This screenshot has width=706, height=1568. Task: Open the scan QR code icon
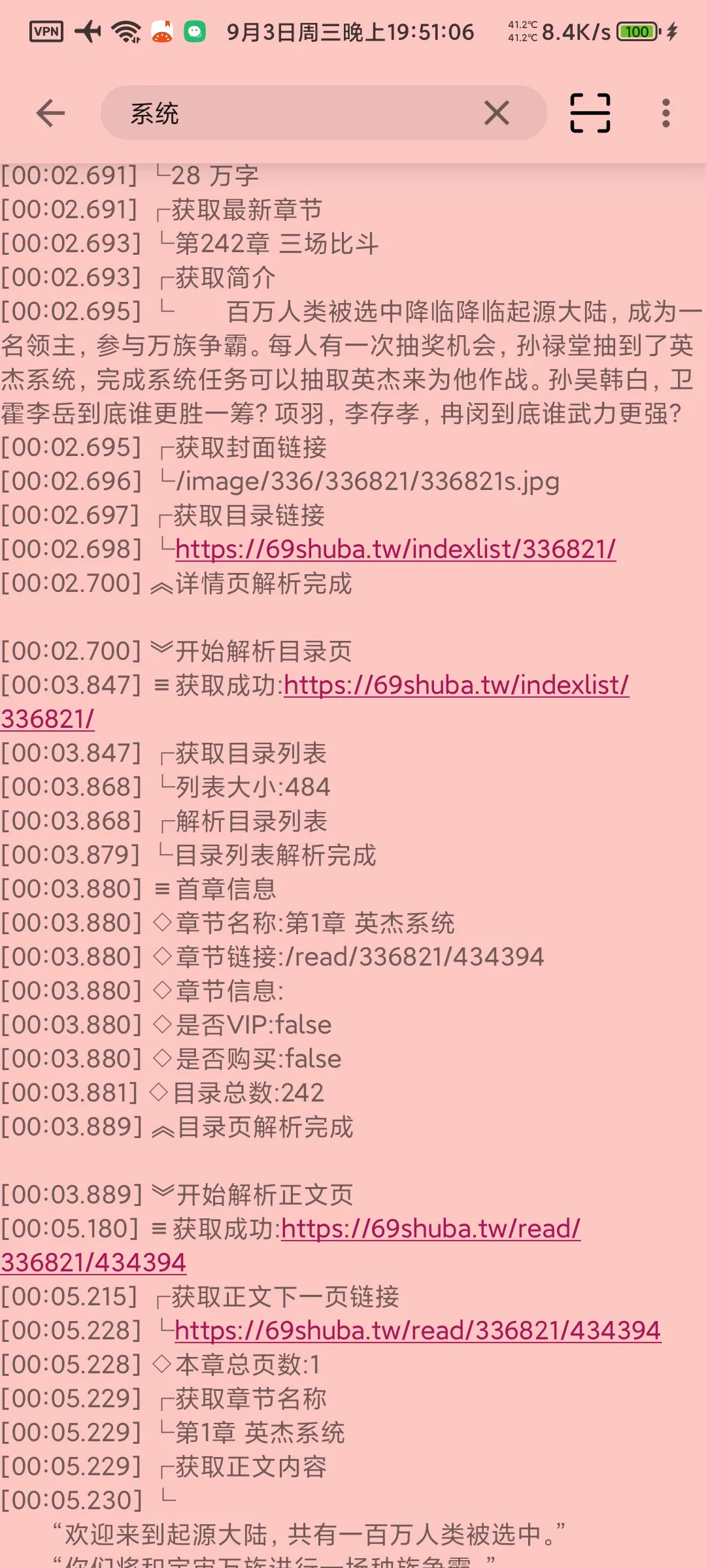coord(590,113)
